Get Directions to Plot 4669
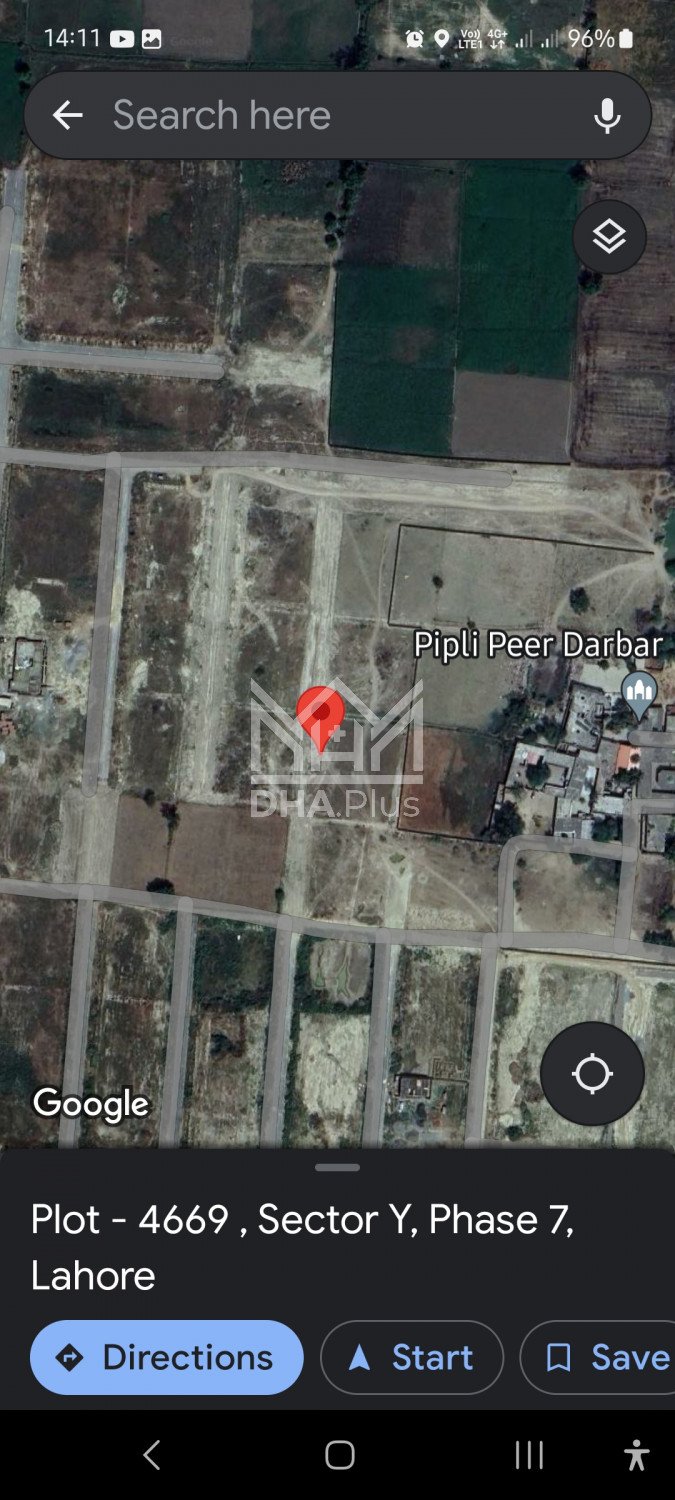 [167, 1357]
